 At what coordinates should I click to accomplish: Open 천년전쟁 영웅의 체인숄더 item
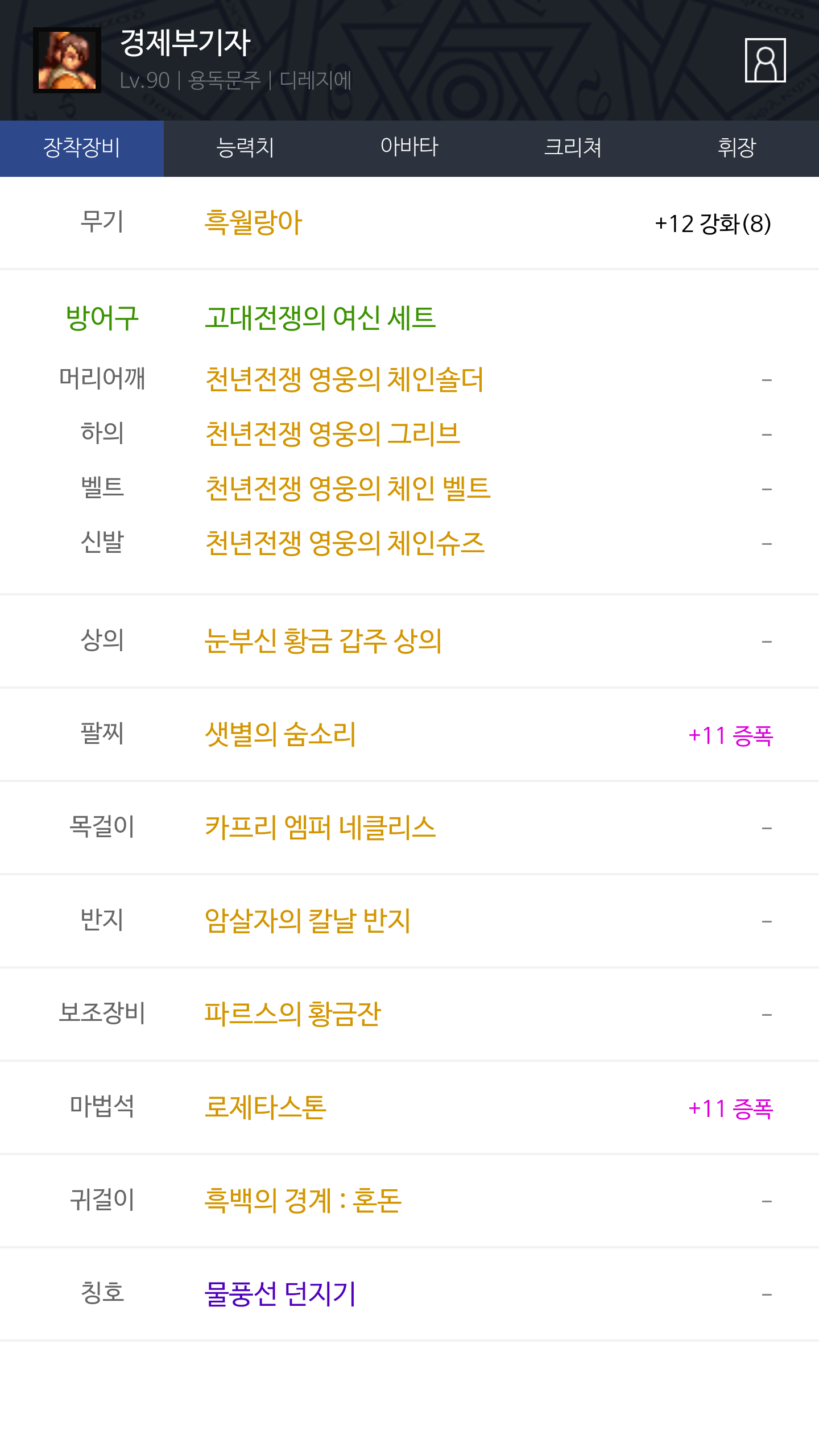click(345, 379)
